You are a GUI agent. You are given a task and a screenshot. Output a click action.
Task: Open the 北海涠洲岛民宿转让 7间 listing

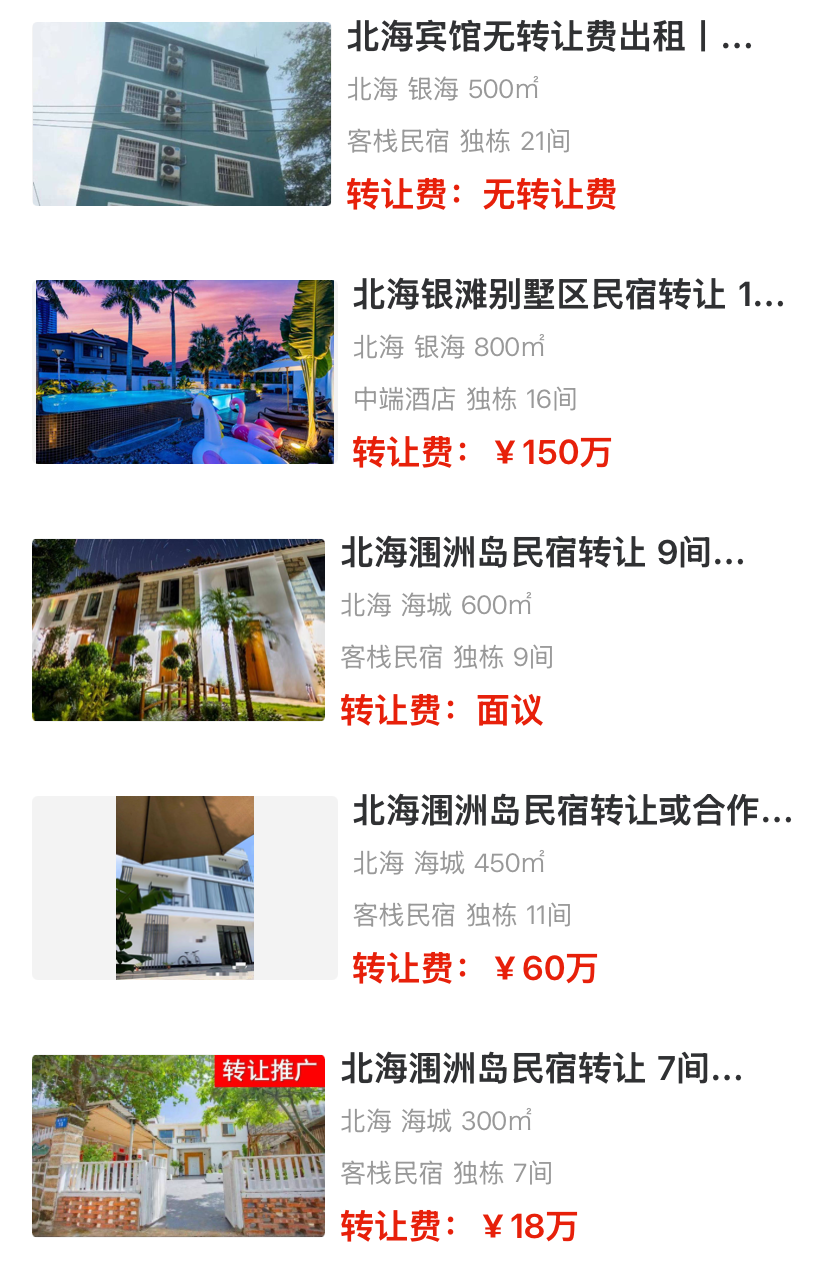coord(541,1070)
